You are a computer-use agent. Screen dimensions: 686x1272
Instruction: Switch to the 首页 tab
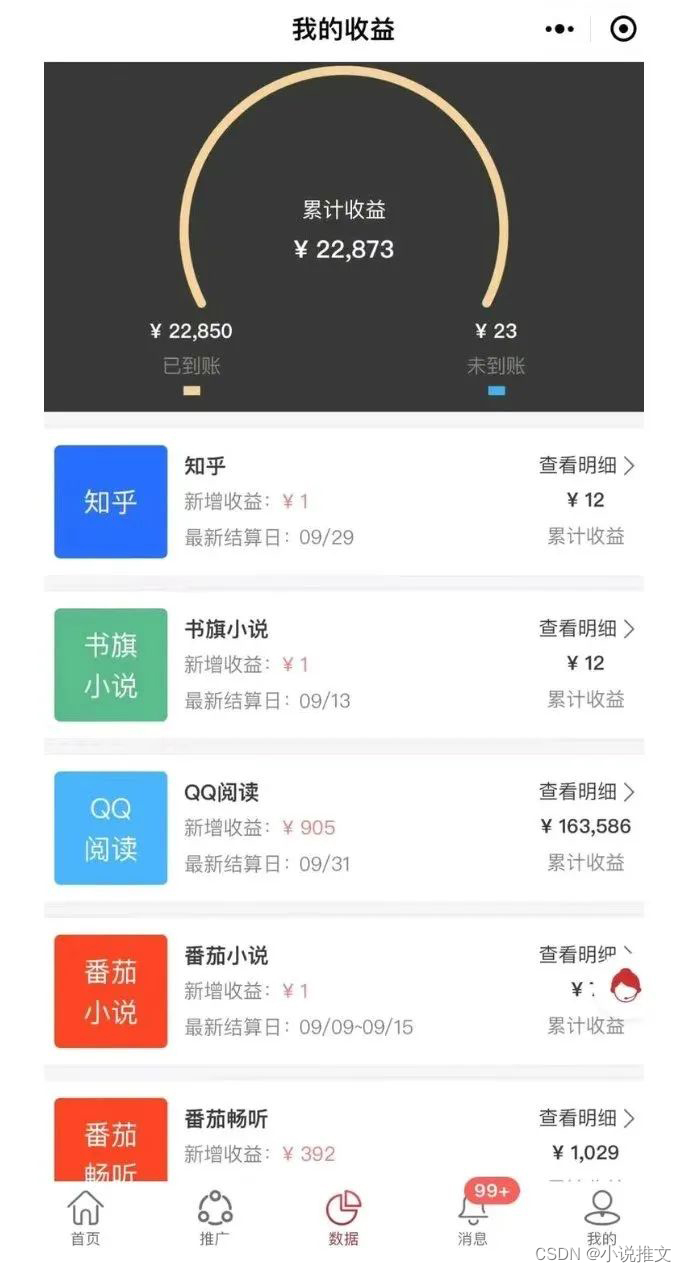pos(85,1218)
